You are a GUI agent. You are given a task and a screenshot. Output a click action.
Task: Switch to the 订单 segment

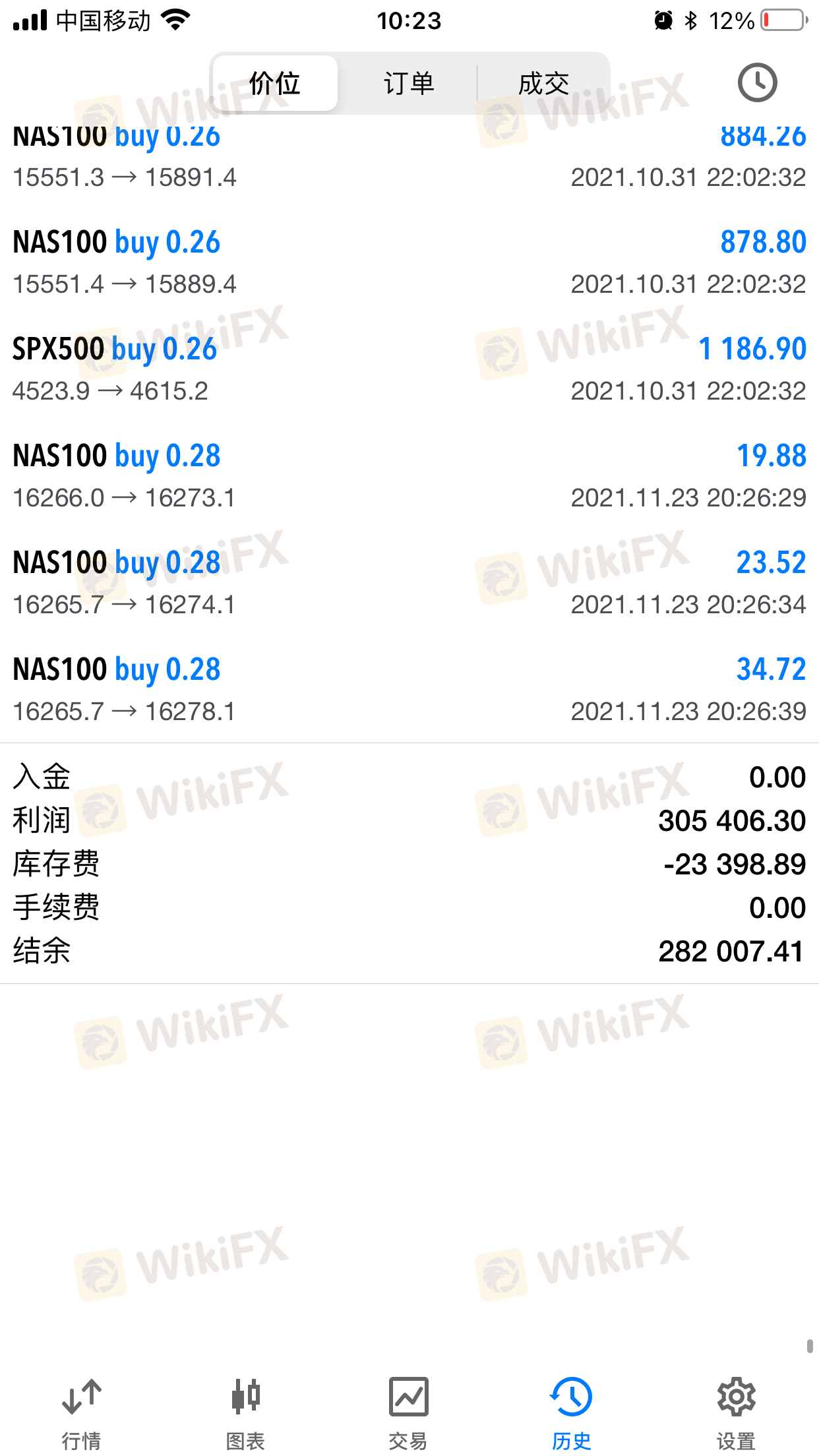point(409,84)
